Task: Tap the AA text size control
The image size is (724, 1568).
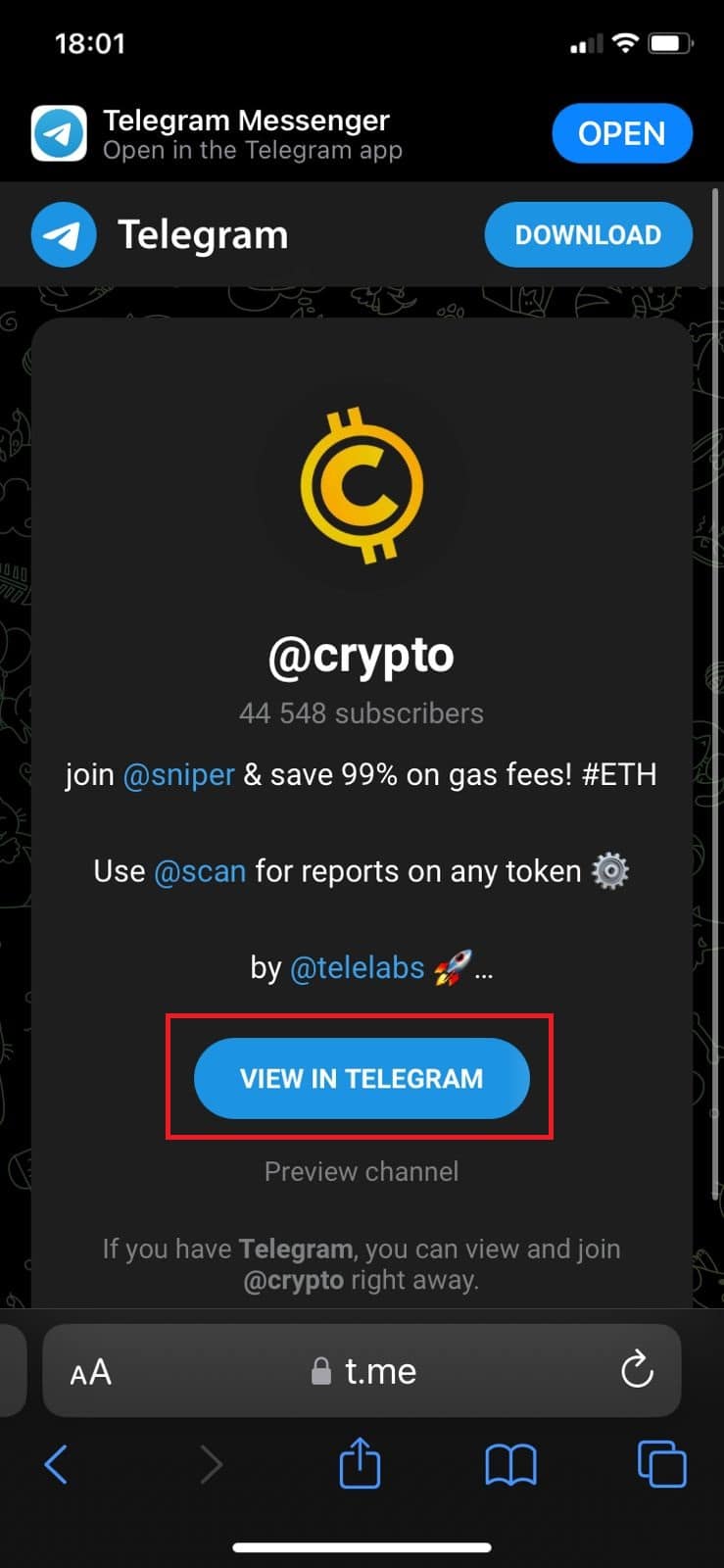Action: coord(89,1371)
